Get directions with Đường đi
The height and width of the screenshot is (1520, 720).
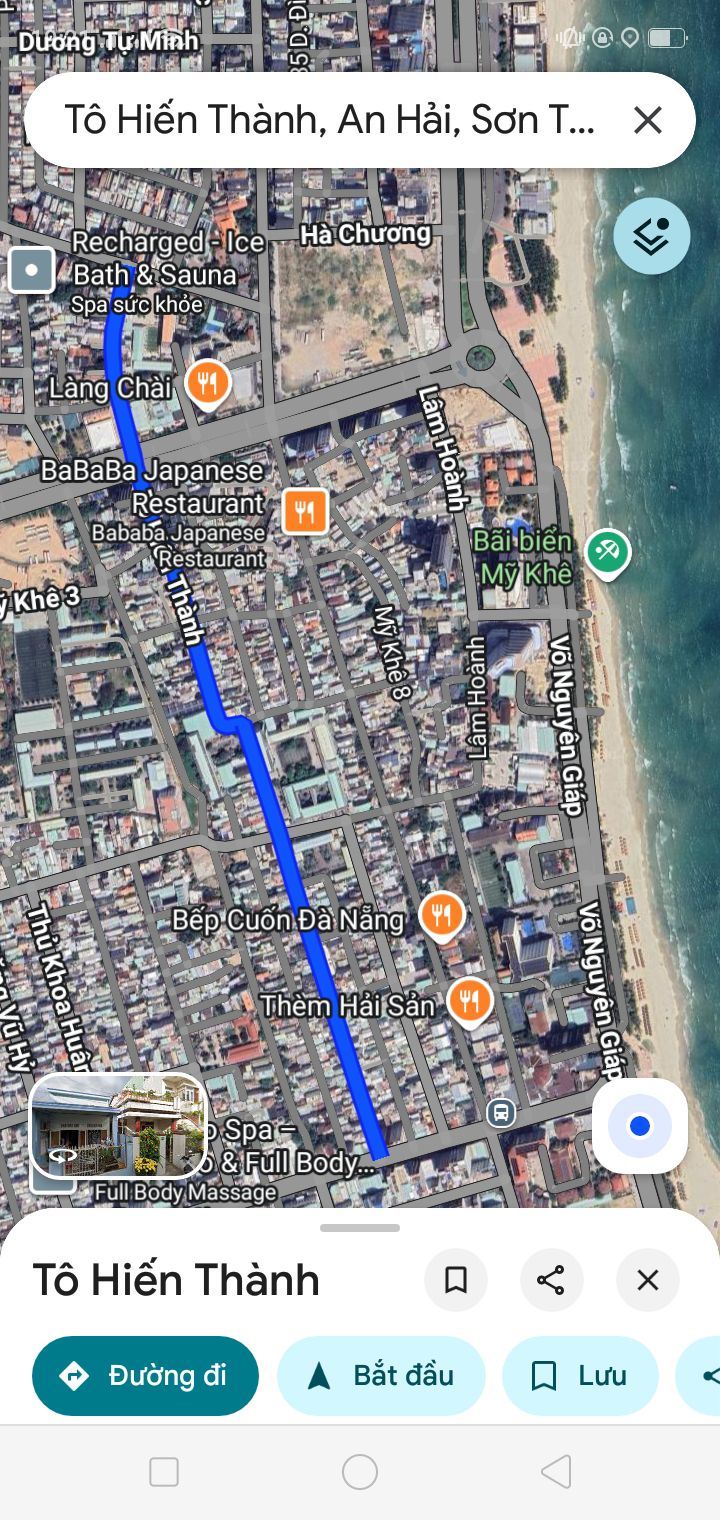point(145,1376)
